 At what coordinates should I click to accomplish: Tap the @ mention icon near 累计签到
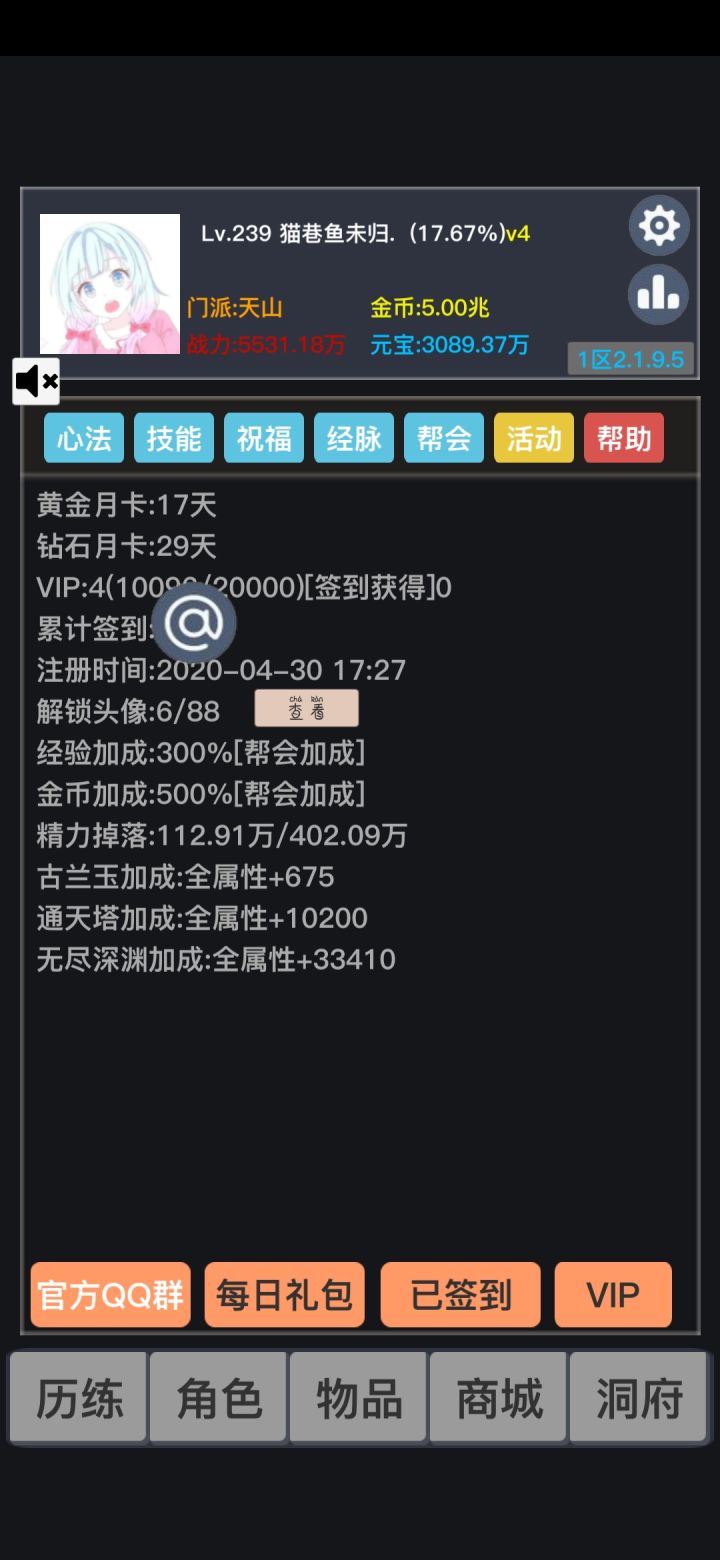196,622
